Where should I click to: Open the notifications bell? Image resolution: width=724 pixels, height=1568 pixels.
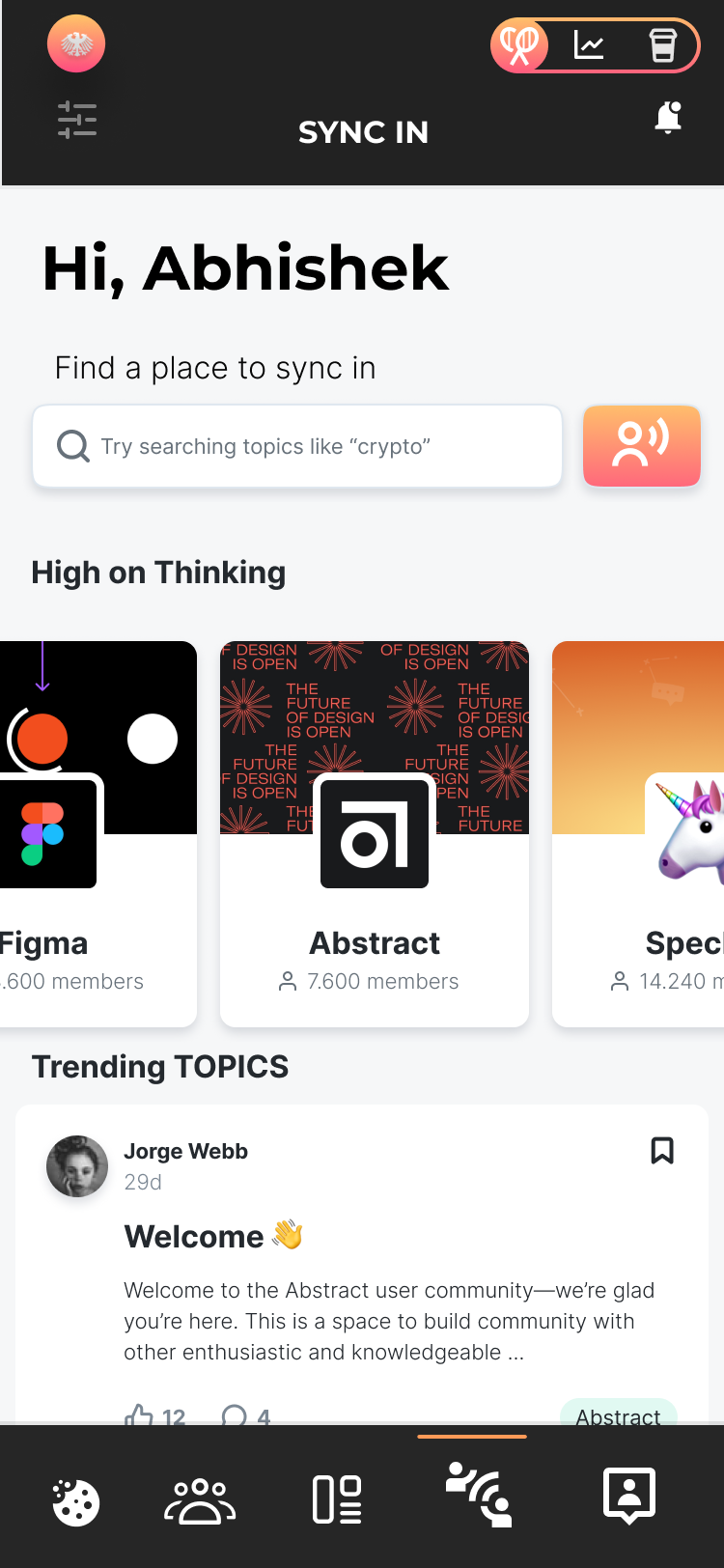(668, 118)
